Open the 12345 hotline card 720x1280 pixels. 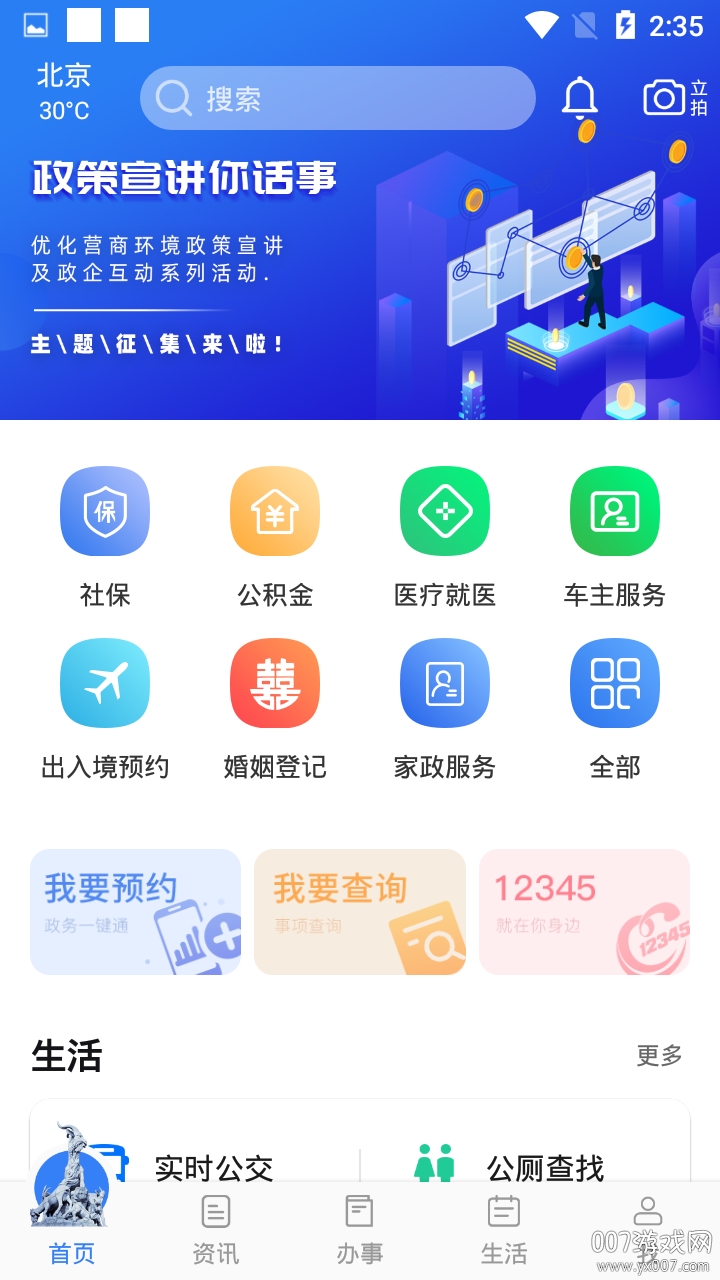583,911
